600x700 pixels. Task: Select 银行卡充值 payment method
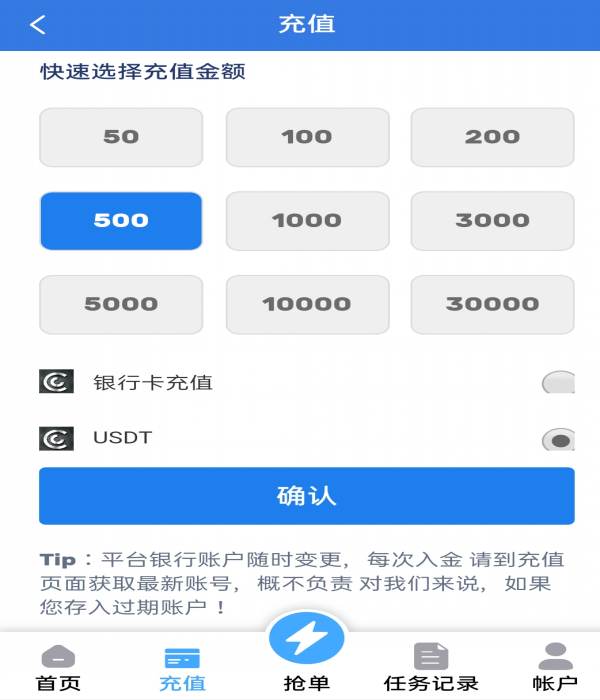tap(559, 383)
